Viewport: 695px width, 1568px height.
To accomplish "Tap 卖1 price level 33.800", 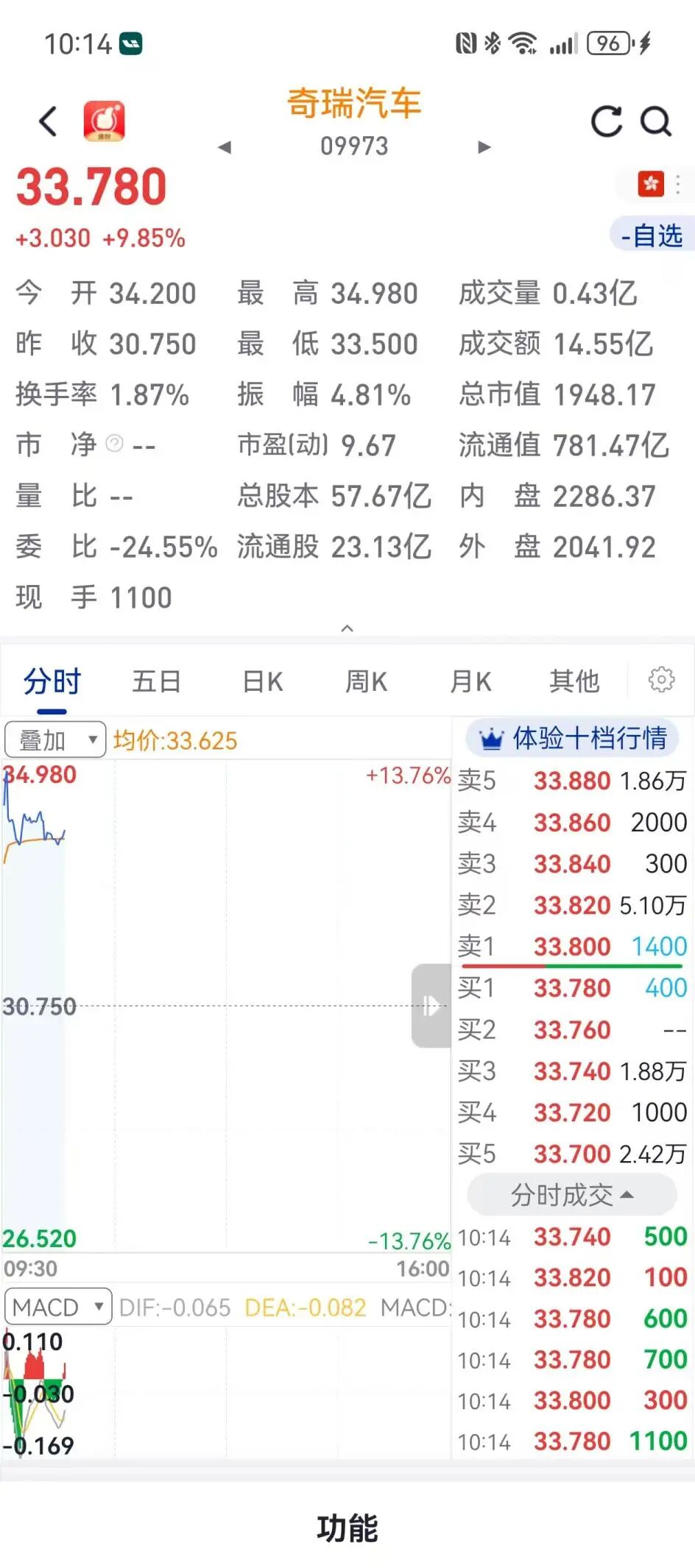I will [x=574, y=947].
